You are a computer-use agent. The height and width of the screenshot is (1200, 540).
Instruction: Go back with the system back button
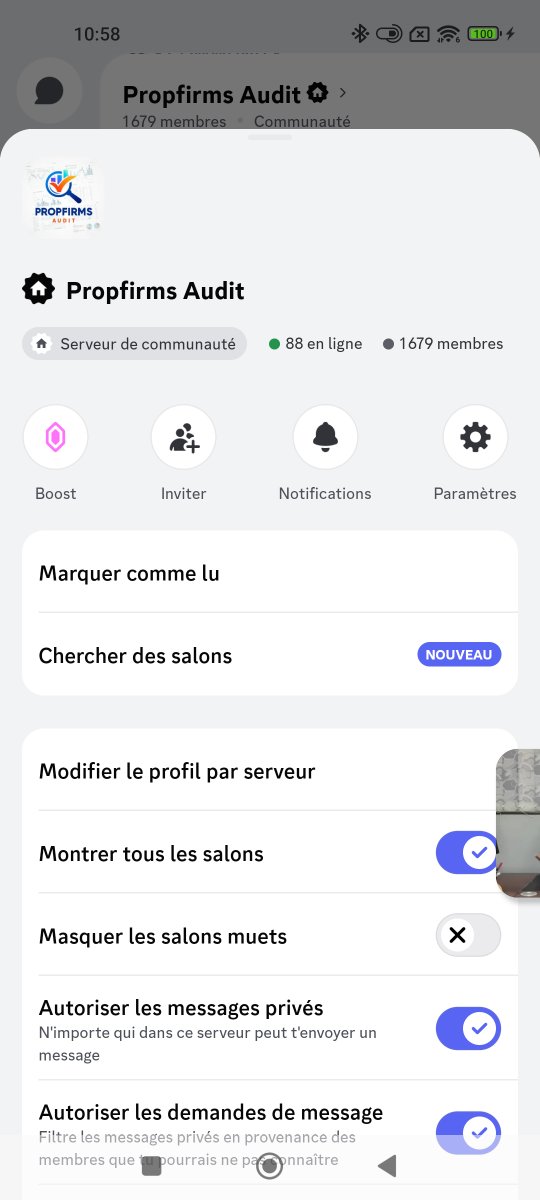387,1165
